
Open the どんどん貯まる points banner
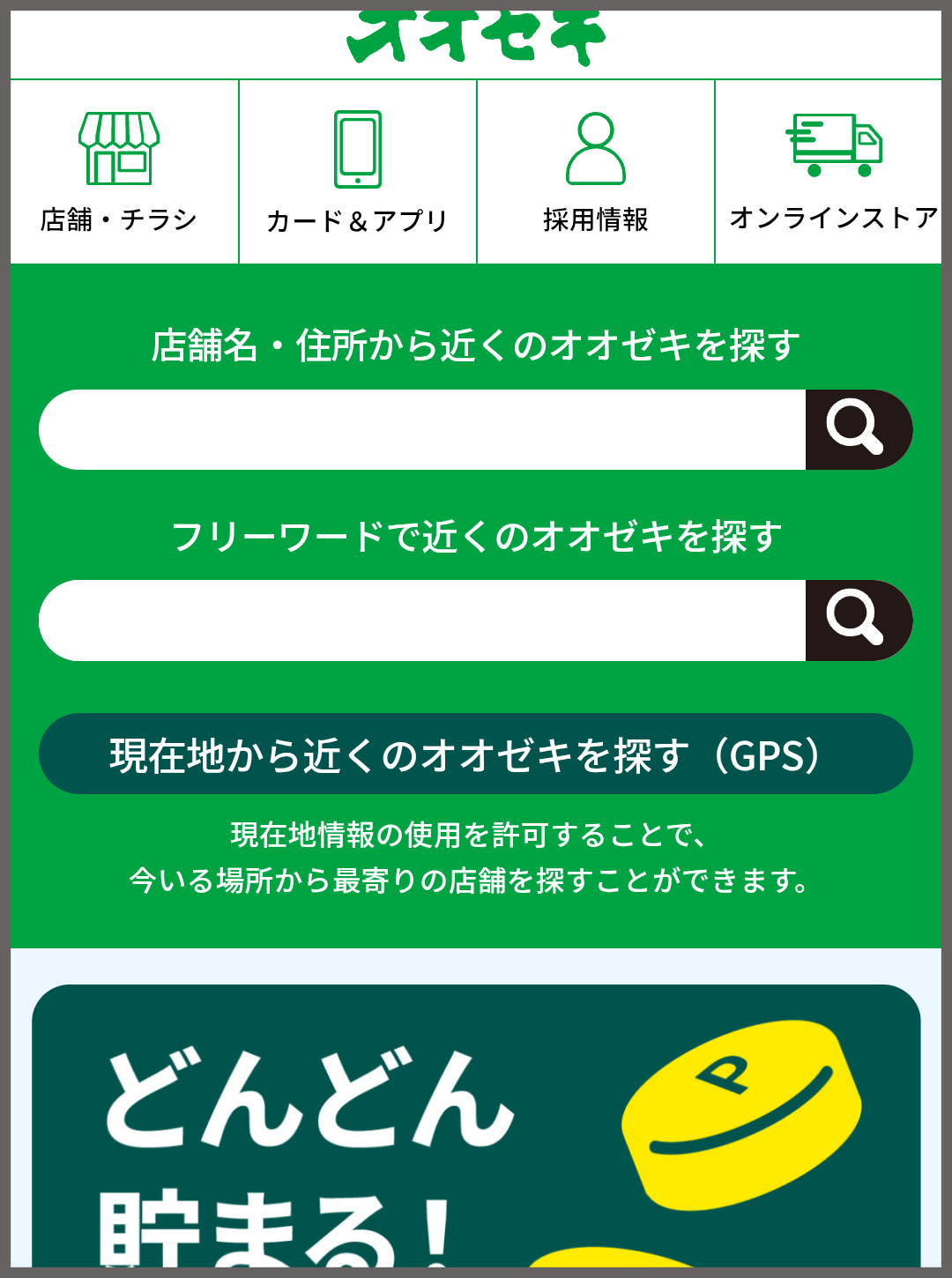(x=476, y=1128)
